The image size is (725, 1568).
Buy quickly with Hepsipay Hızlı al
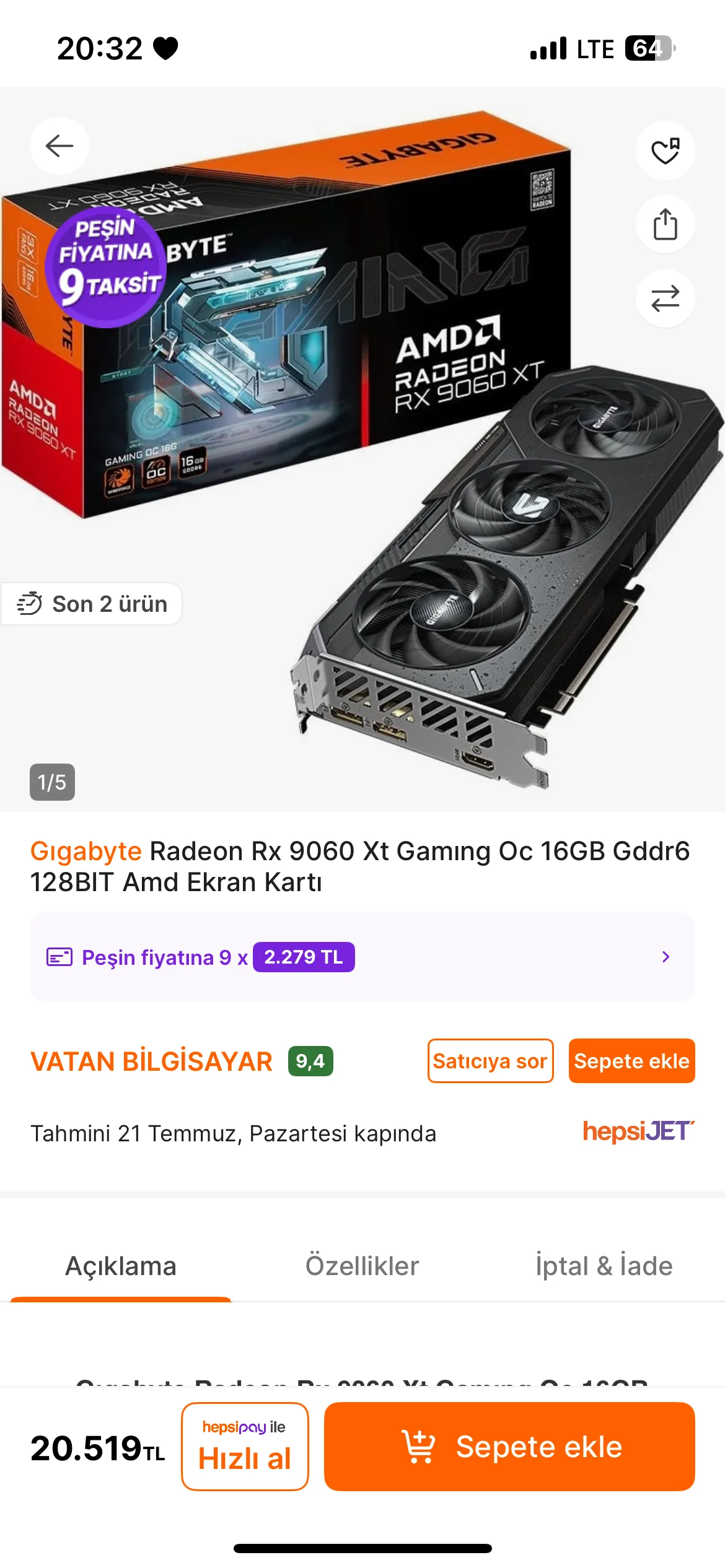coord(245,1446)
